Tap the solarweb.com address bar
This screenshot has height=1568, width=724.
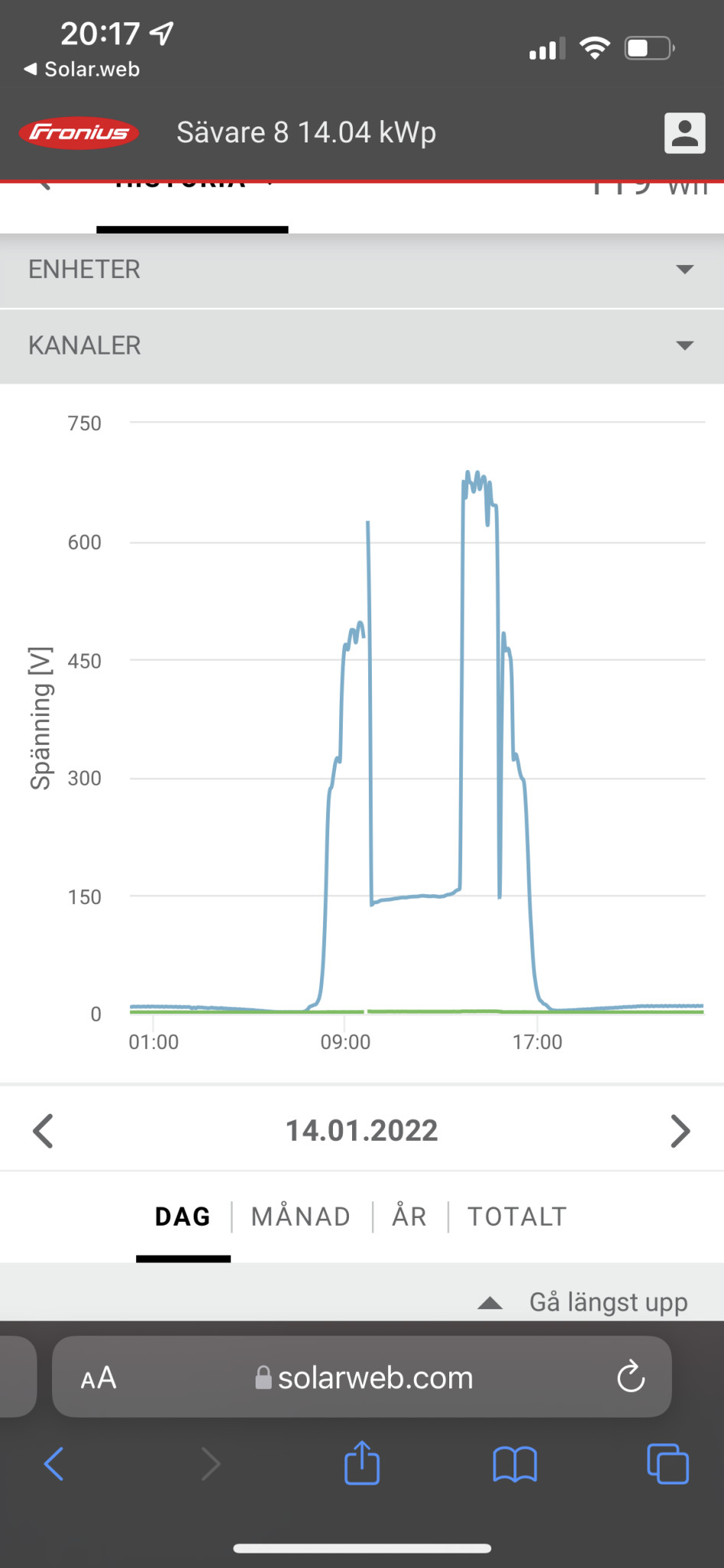pos(365,1378)
